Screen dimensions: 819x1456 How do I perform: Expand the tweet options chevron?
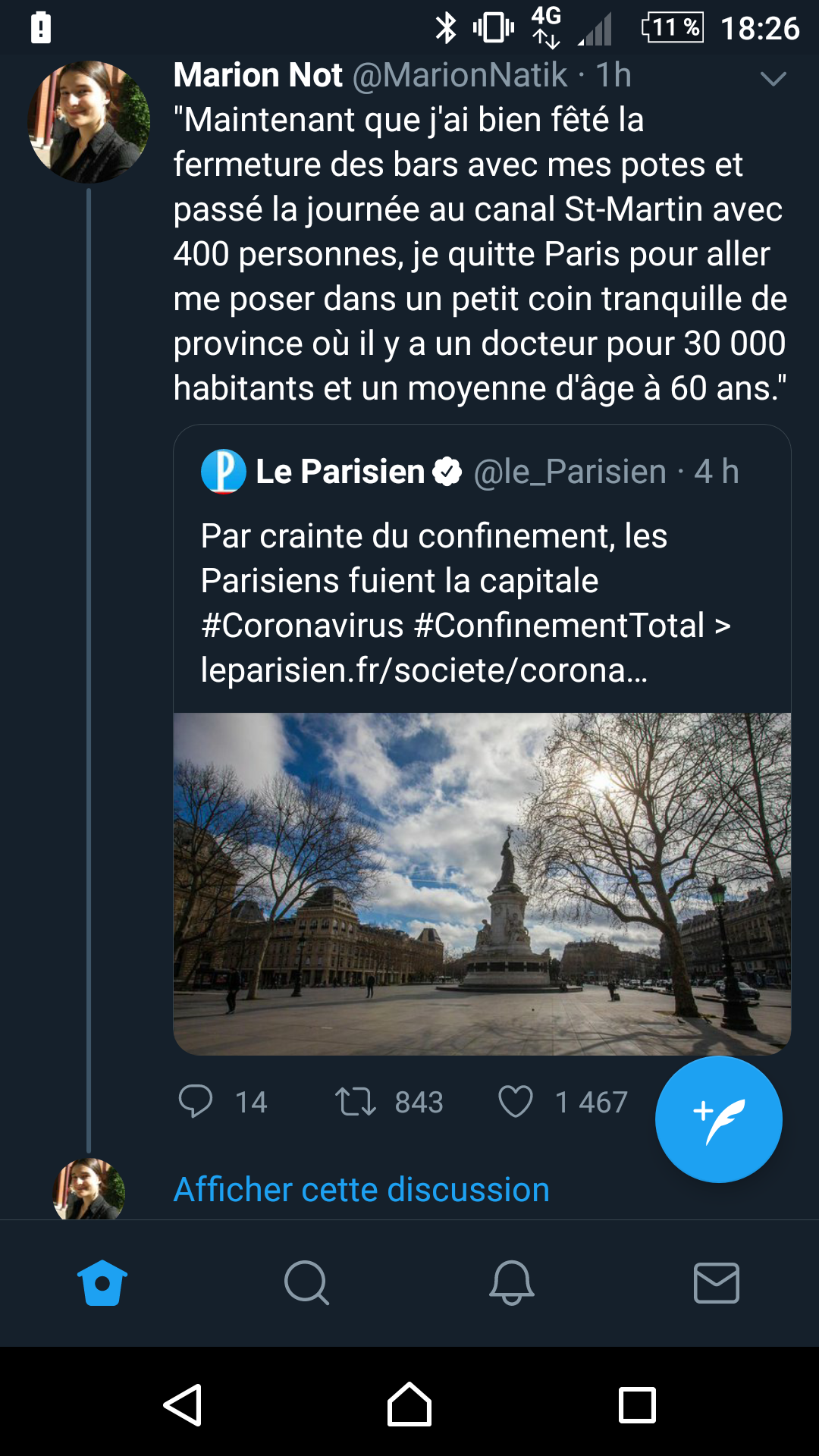coord(773,78)
